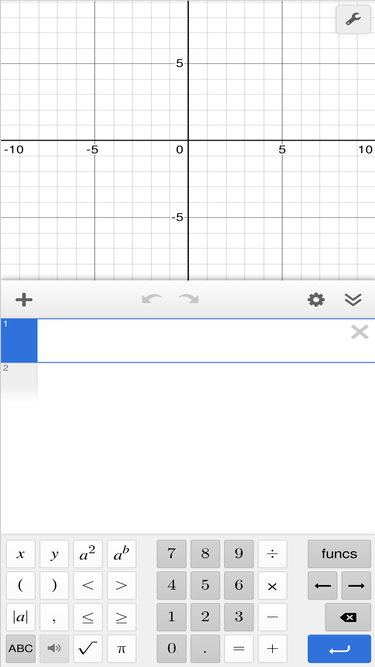Screen dimensions: 375x667
Task: Insert the square root symbol
Action: [x=88, y=649]
